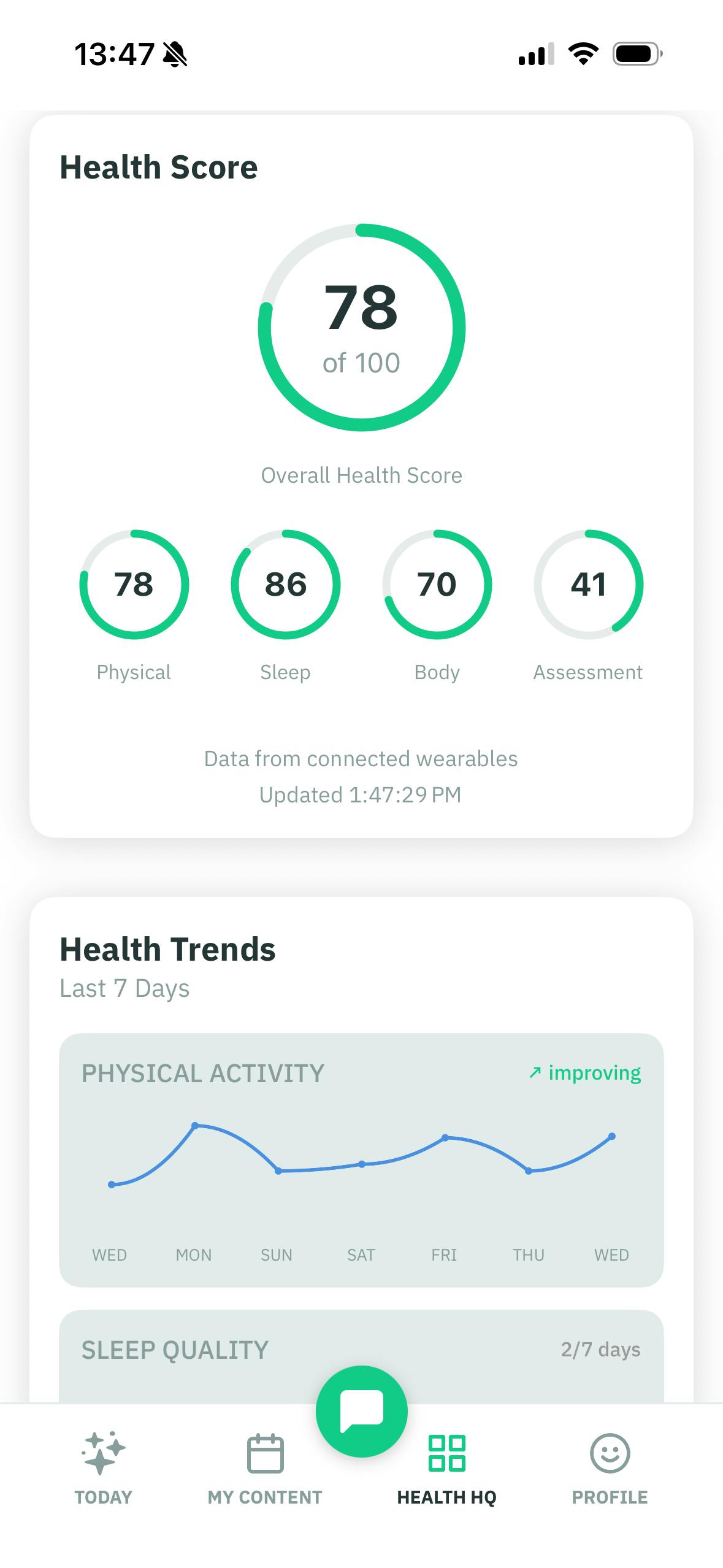Open the chat assistant bubble
This screenshot has width=723, height=1568.
click(361, 1410)
